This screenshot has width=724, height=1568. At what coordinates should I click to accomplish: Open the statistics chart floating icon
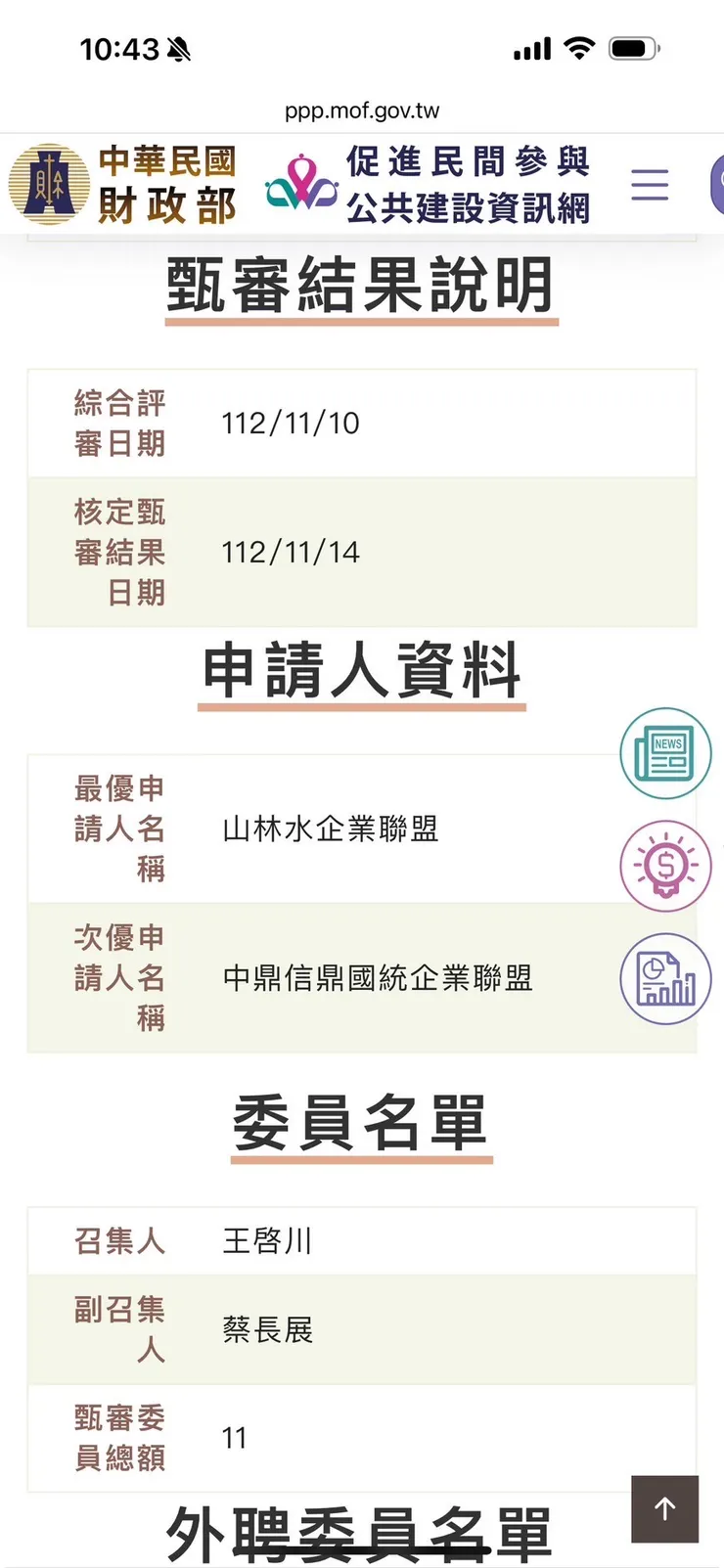click(x=665, y=978)
